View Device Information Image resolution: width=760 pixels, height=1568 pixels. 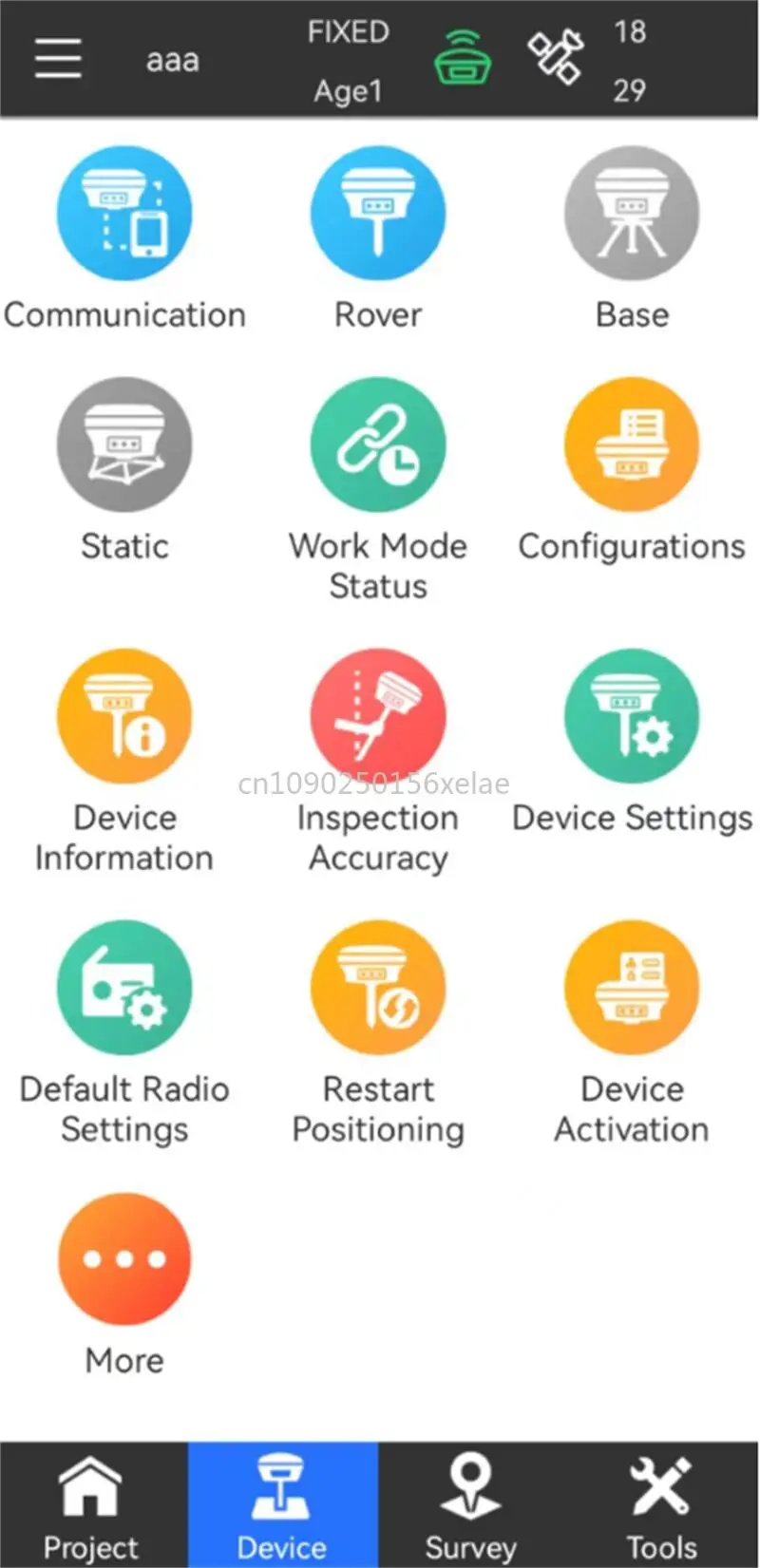(124, 715)
